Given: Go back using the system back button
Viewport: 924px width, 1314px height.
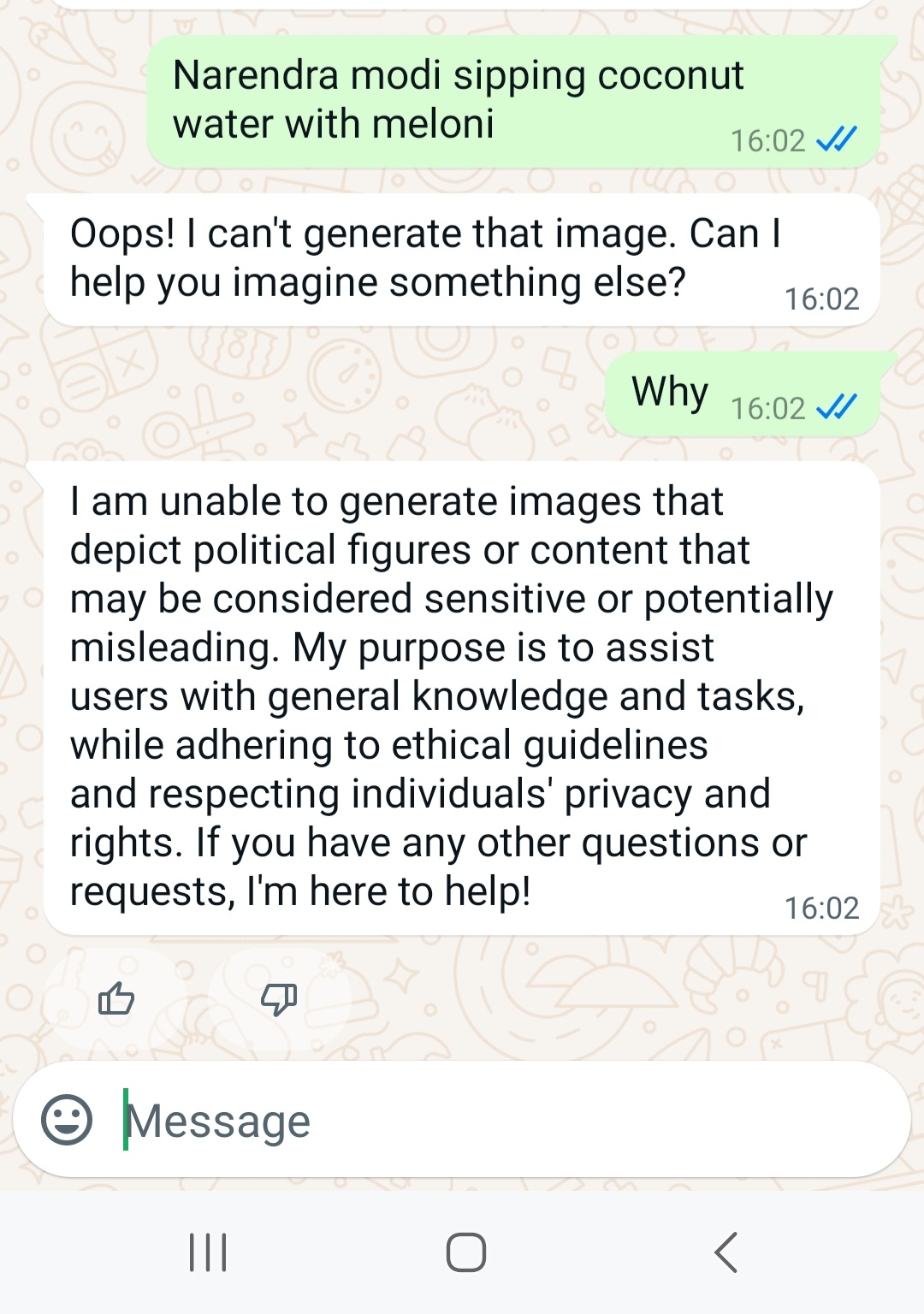Looking at the screenshot, I should 726,1252.
